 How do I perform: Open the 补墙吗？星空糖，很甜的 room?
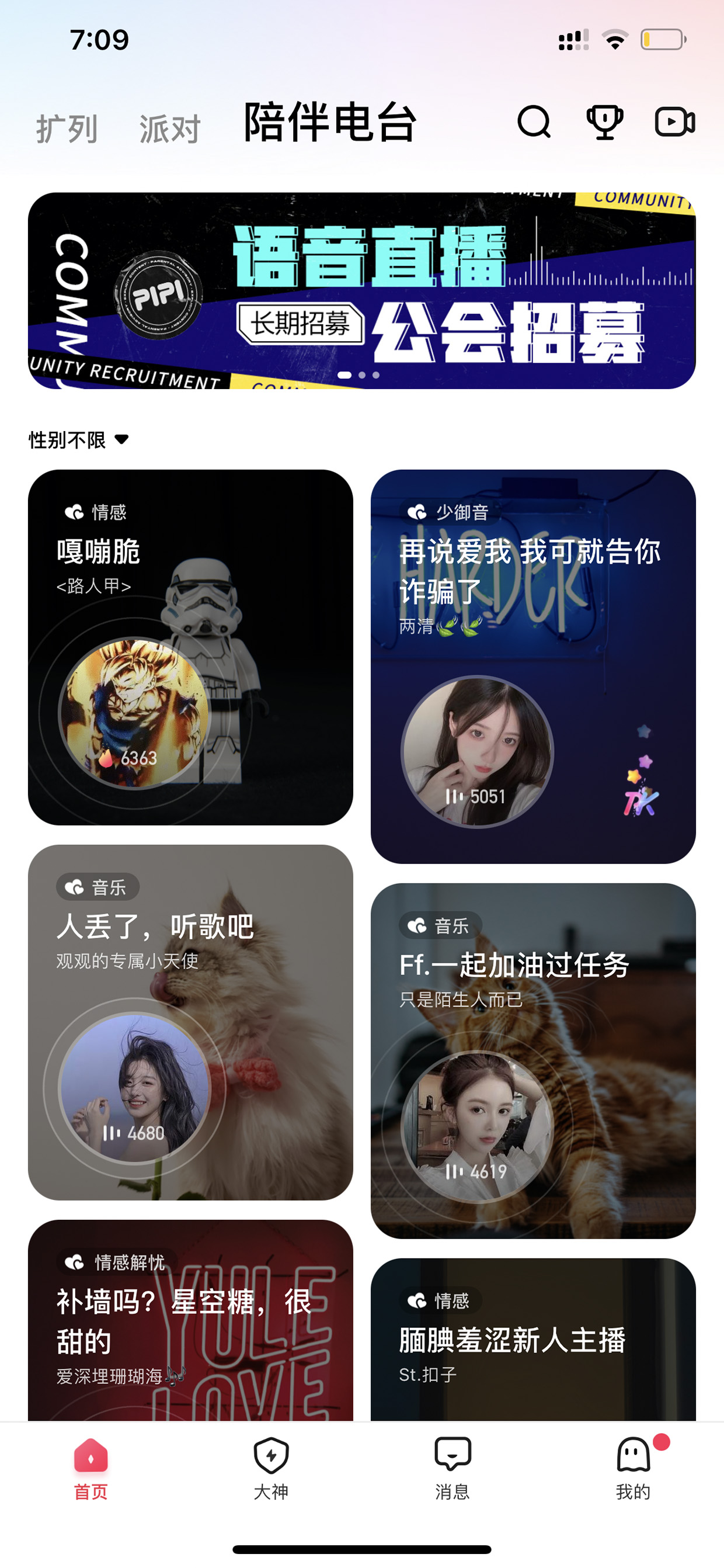coord(190,1320)
